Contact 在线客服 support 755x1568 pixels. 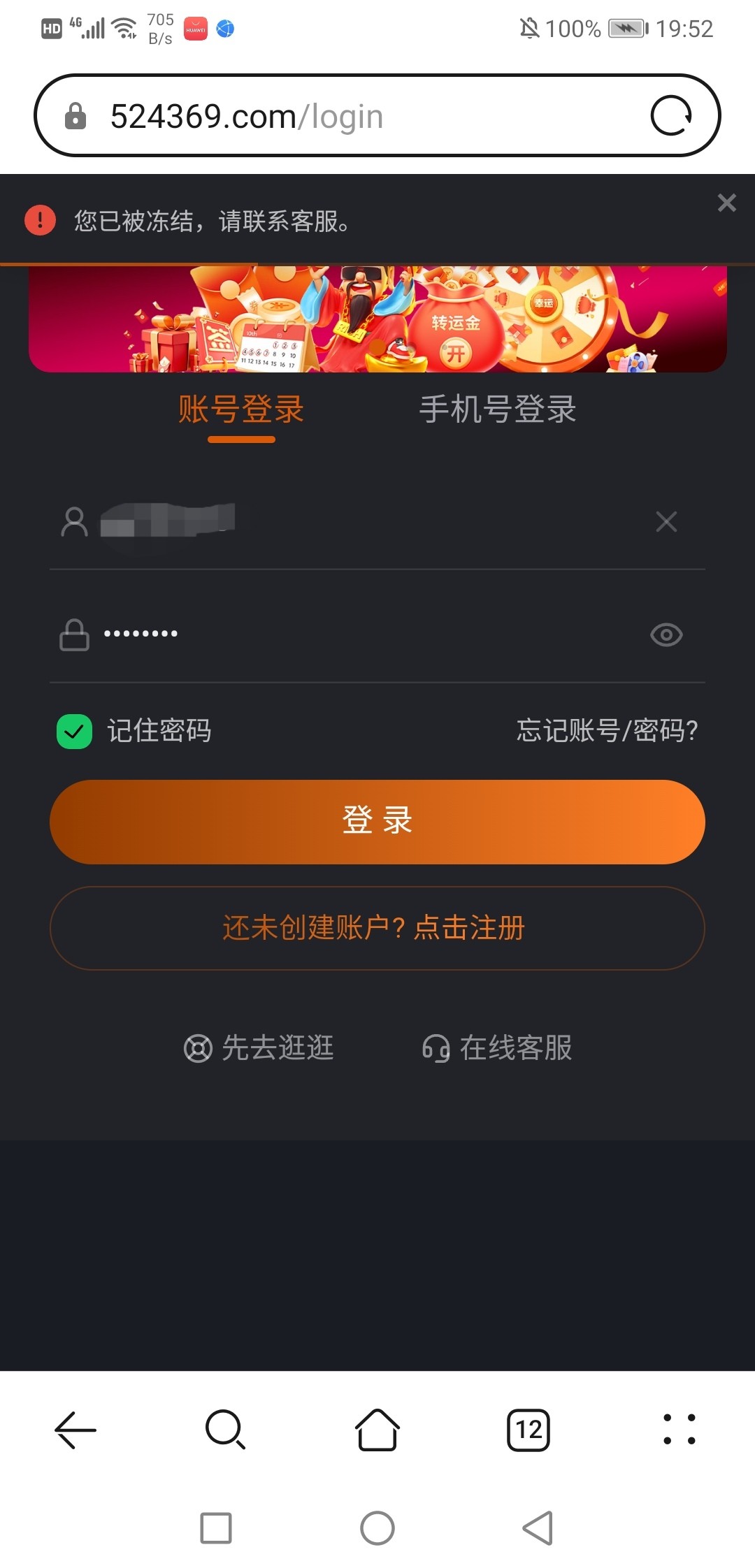[497, 1048]
